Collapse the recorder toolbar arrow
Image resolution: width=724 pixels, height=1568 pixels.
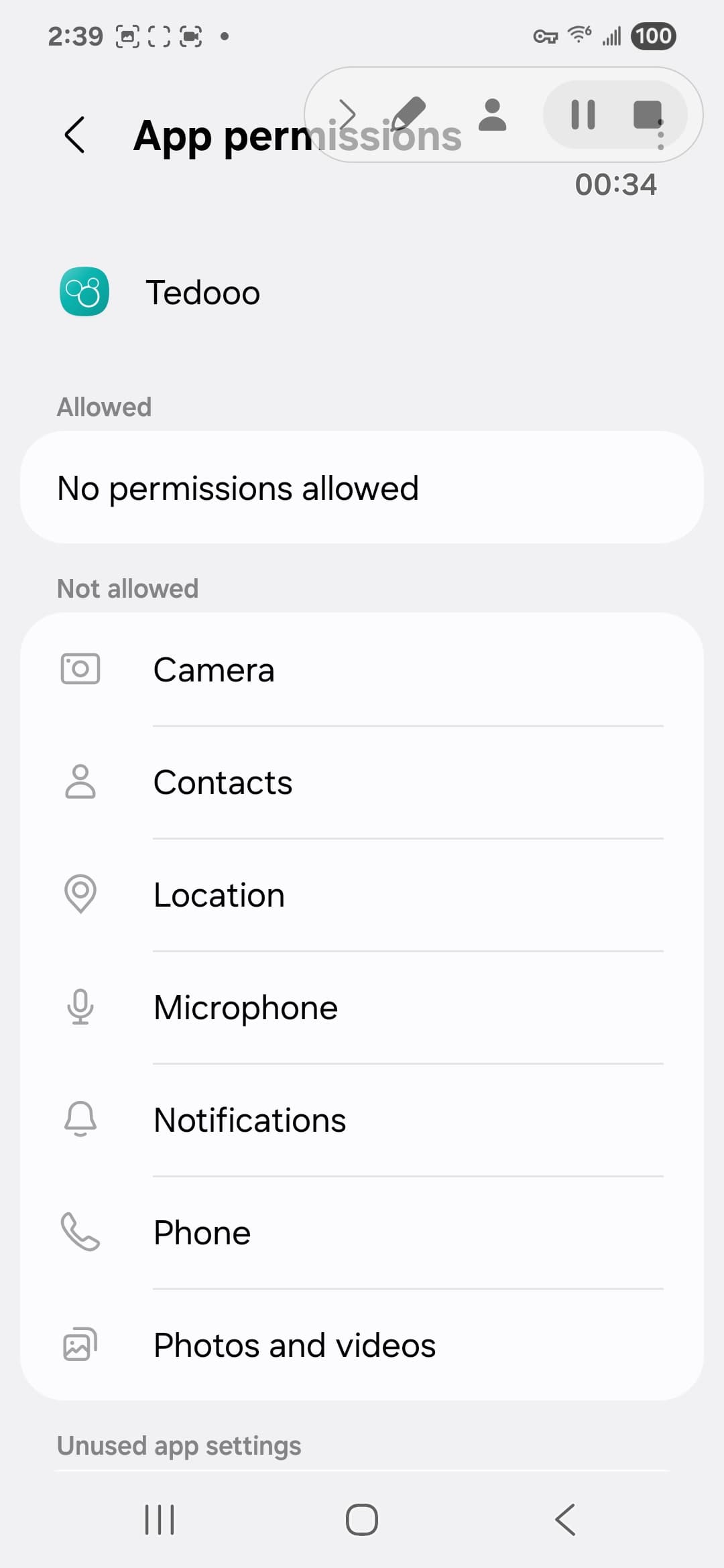point(347,115)
